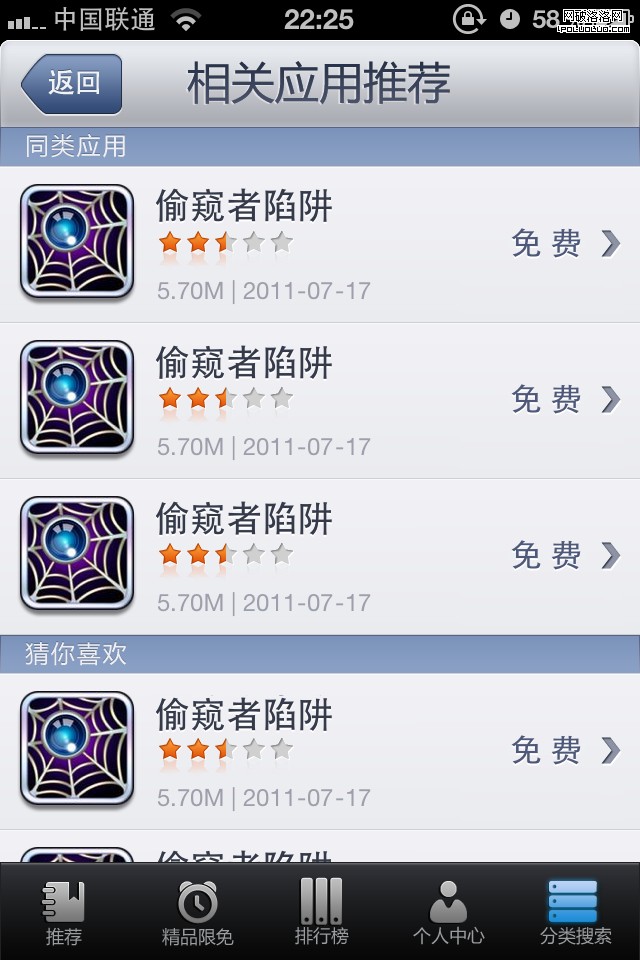This screenshot has width=640, height=960.
Task: Switch to the 推荐 tab
Action: click(63, 912)
